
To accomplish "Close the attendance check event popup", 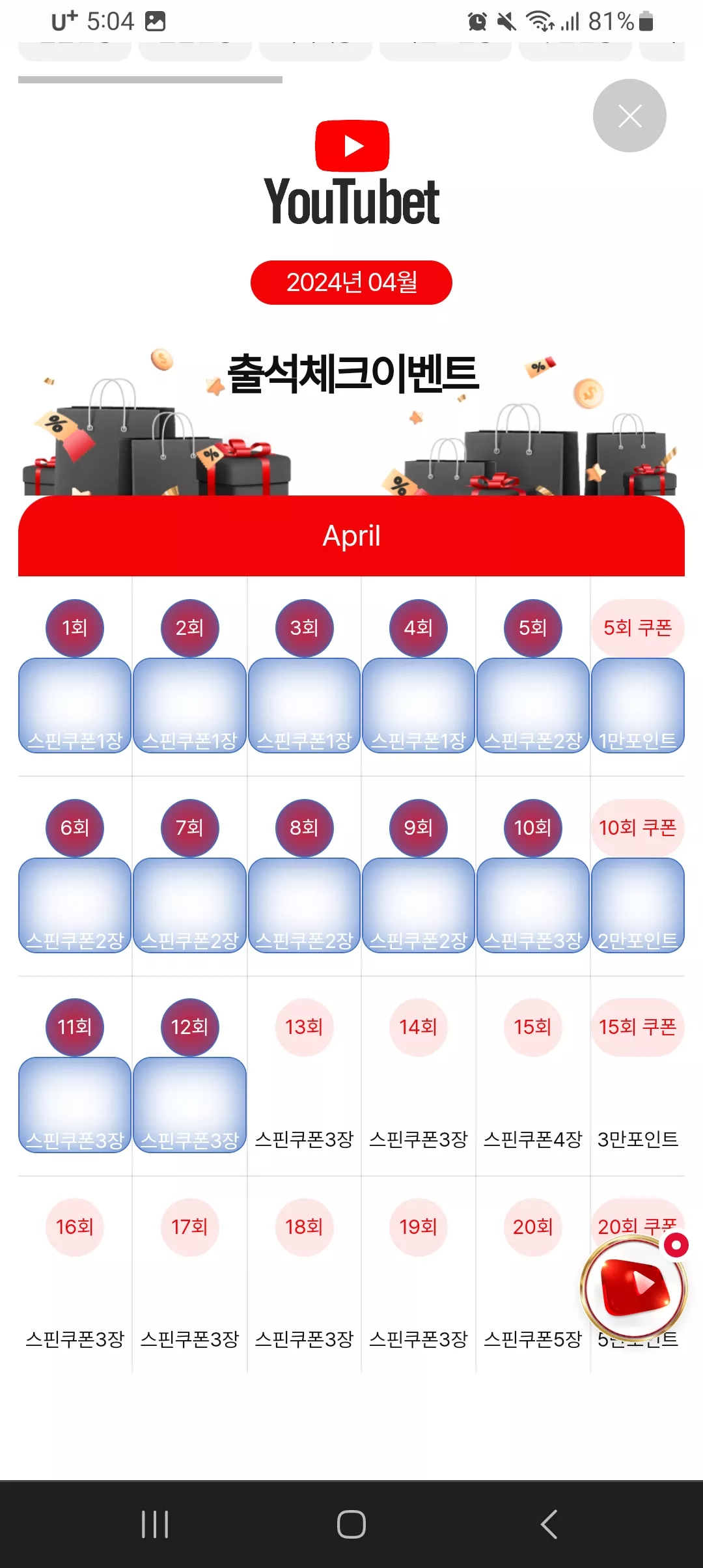I will [629, 116].
